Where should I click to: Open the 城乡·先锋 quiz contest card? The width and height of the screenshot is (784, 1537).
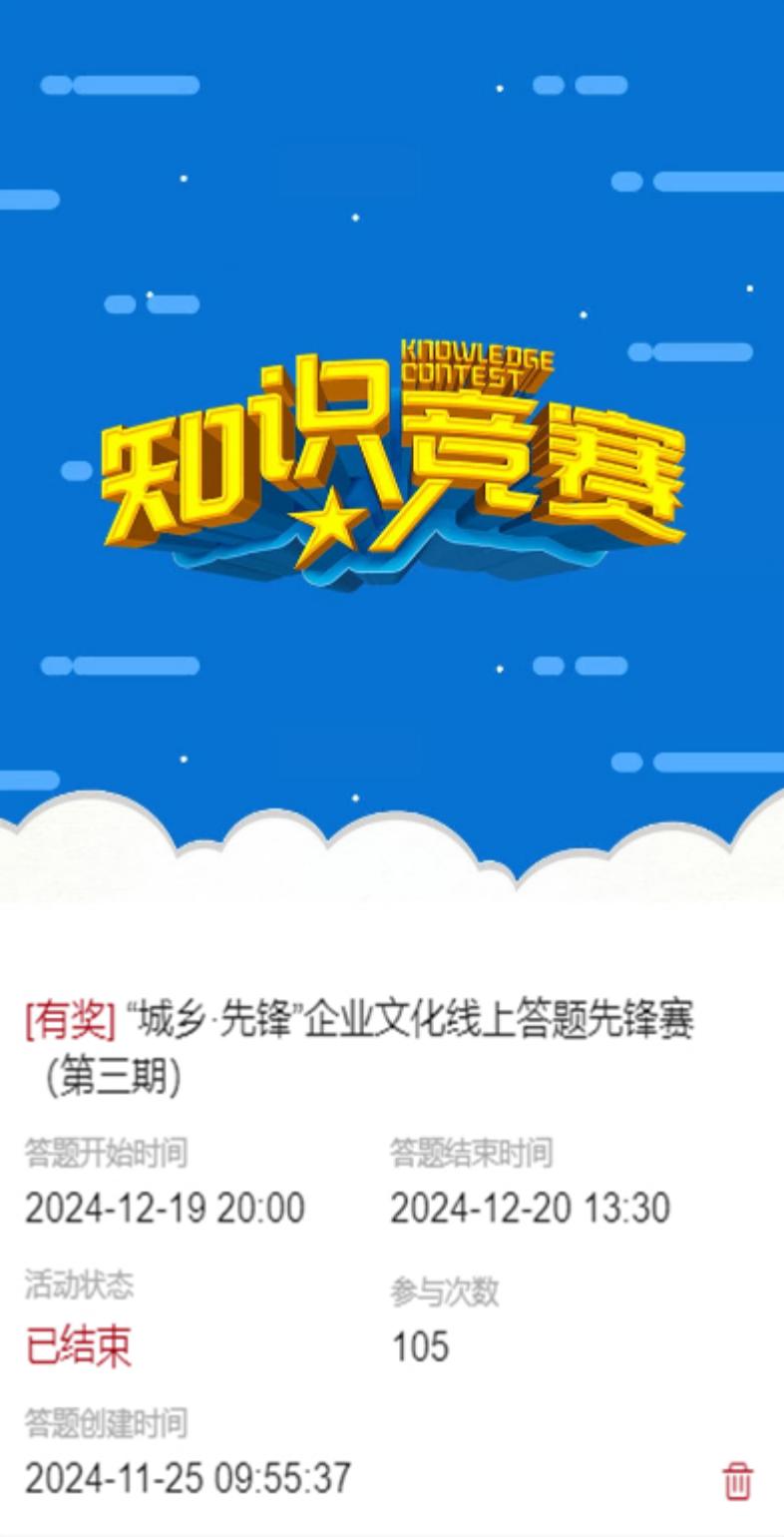pos(359,1046)
